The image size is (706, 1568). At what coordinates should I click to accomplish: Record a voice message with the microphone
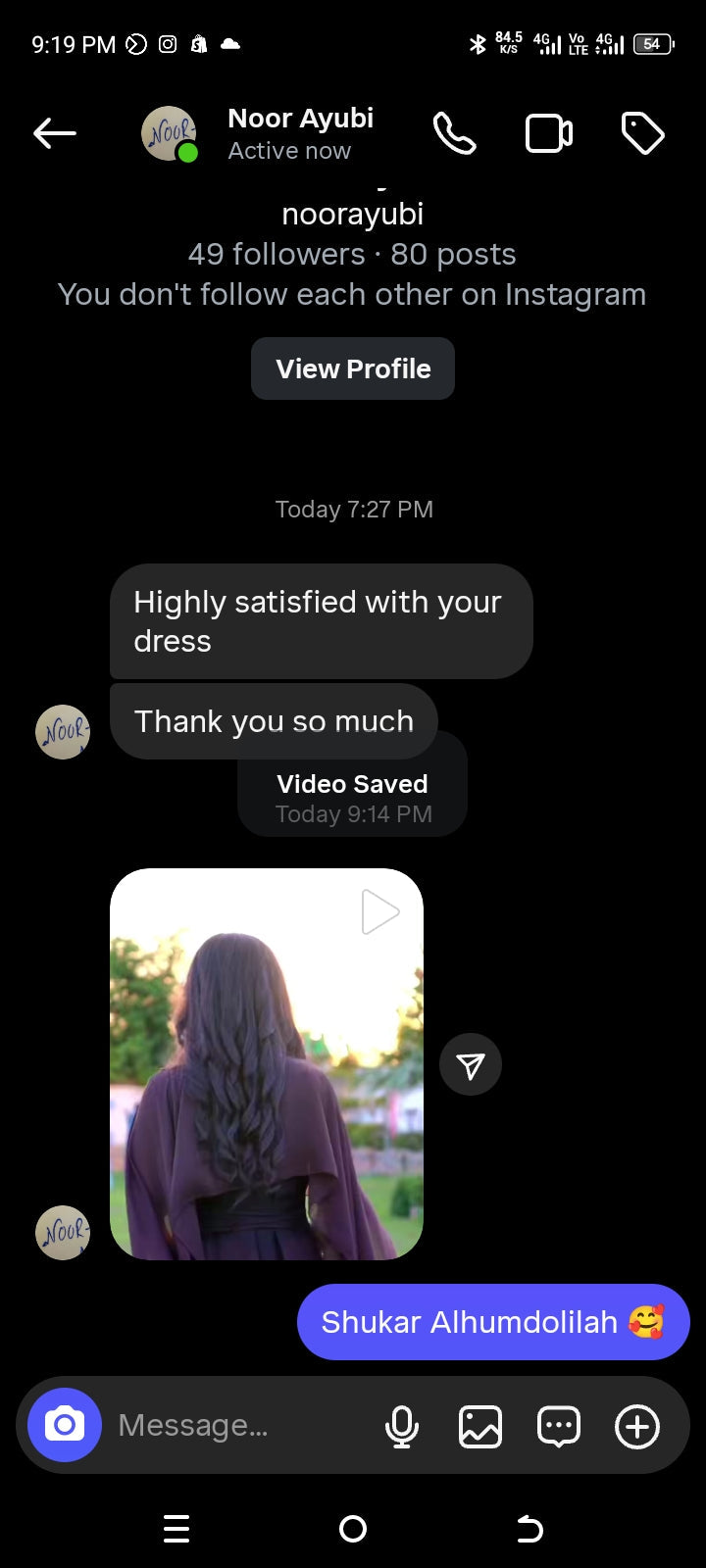coord(401,1426)
